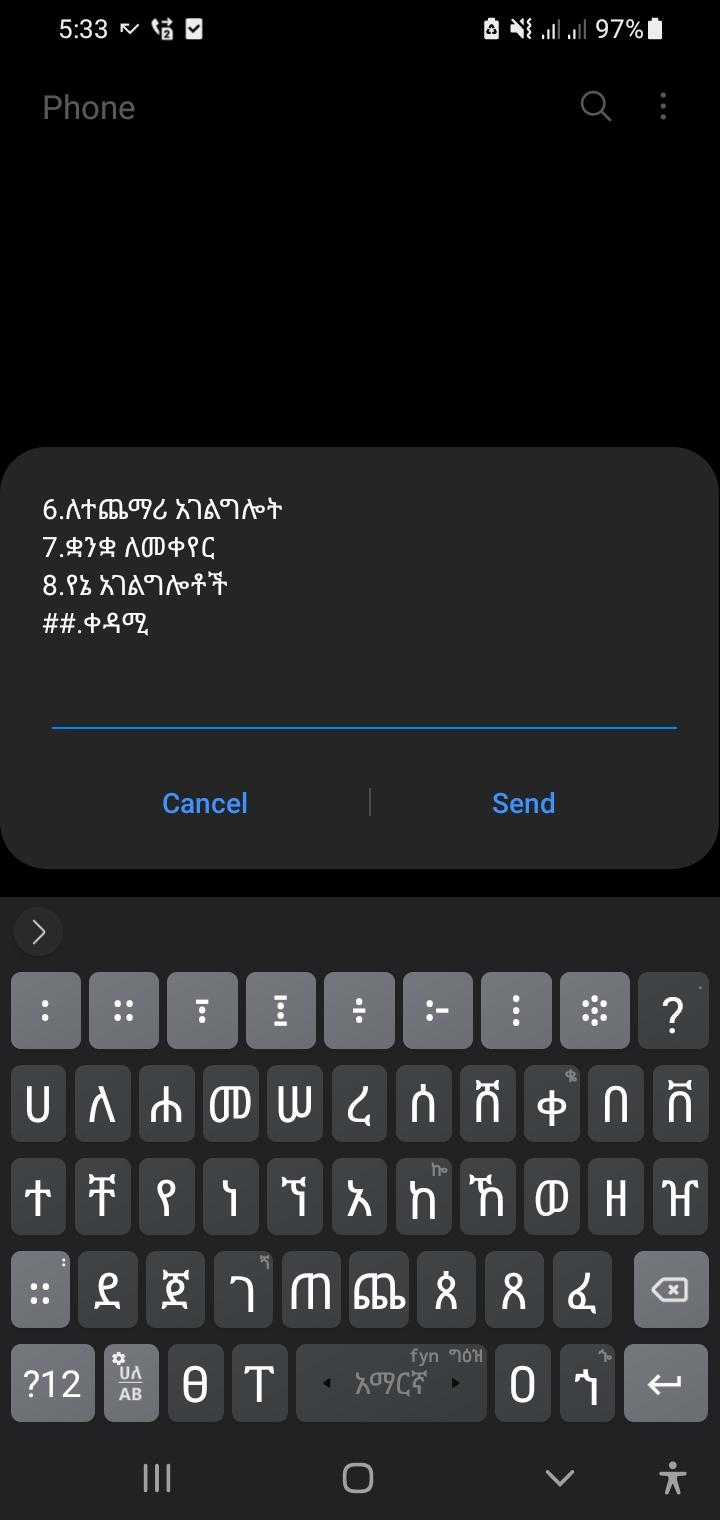Hide the keyboard with the down chevron
This screenshot has height=1520, width=720.
(x=559, y=1477)
